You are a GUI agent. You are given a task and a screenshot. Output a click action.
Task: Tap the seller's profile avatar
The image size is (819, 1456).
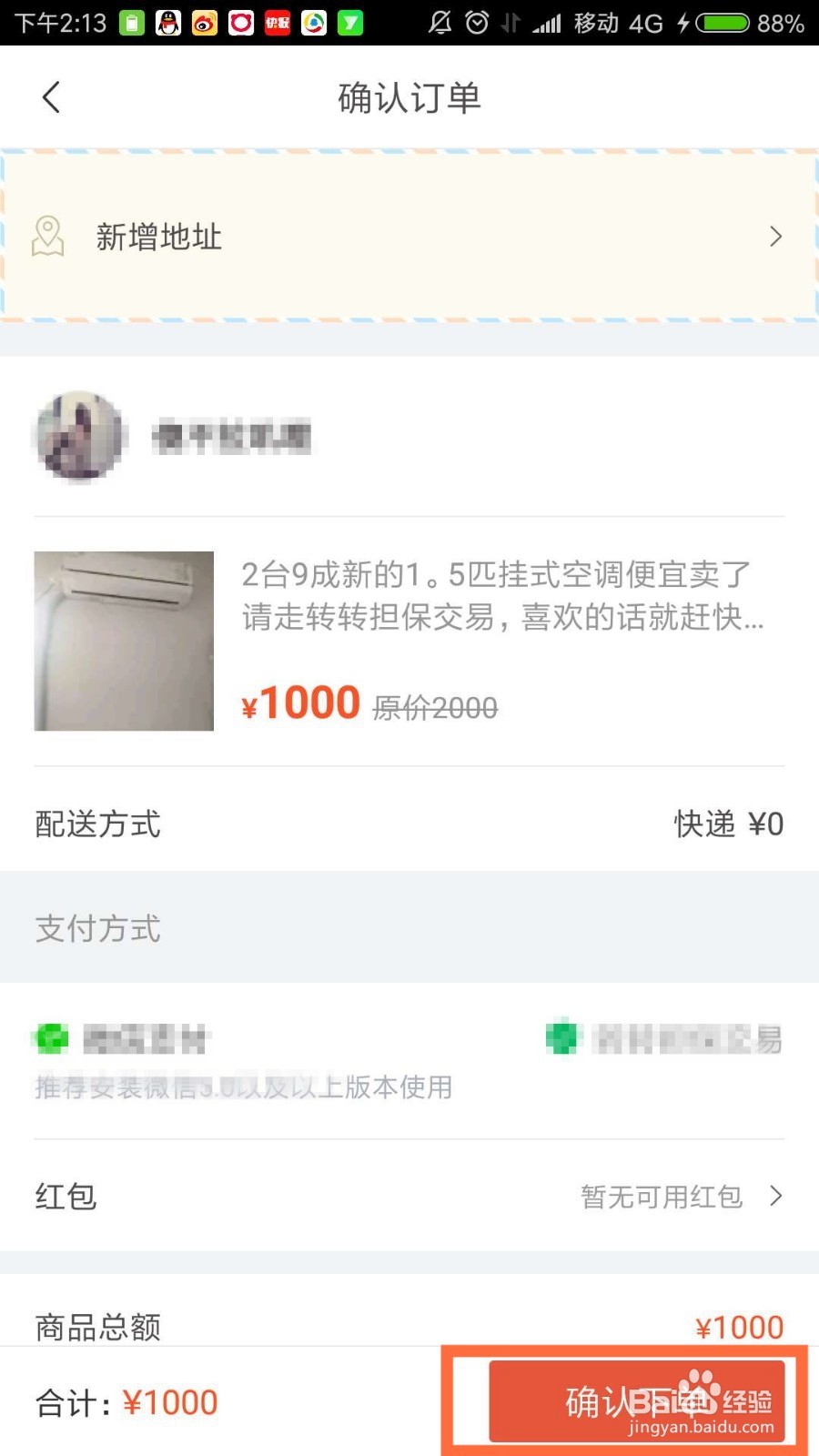[x=78, y=437]
